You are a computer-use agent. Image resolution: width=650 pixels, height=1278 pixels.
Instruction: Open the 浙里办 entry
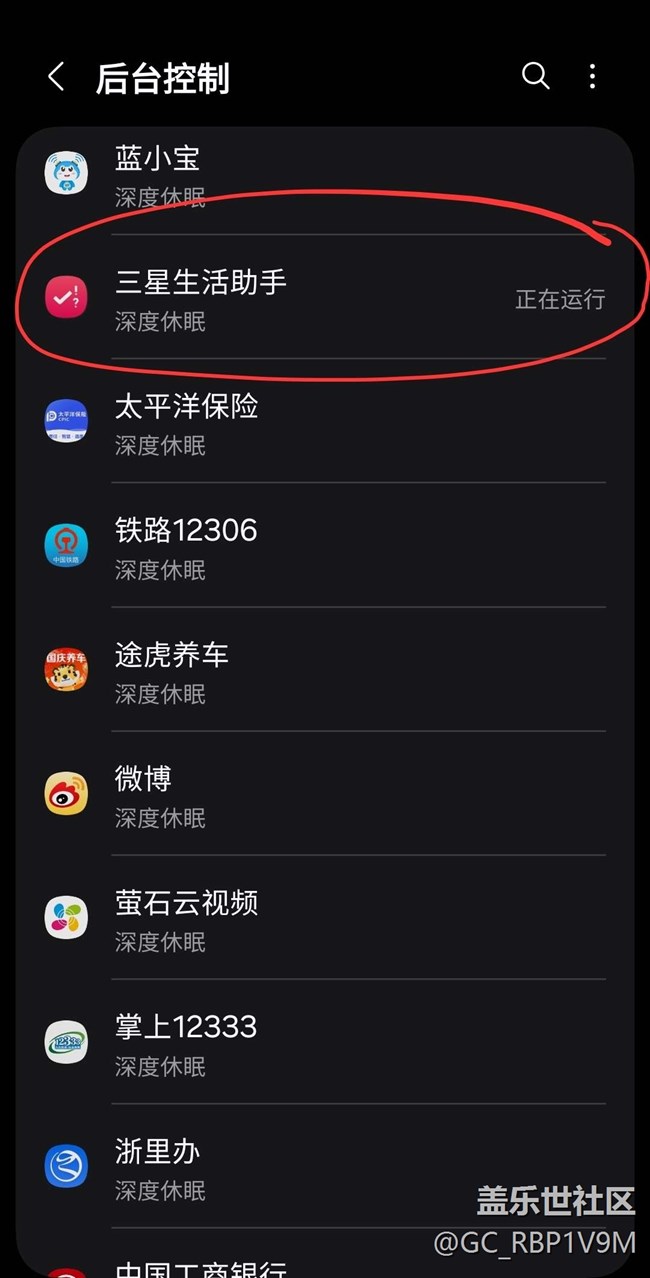325,1167
